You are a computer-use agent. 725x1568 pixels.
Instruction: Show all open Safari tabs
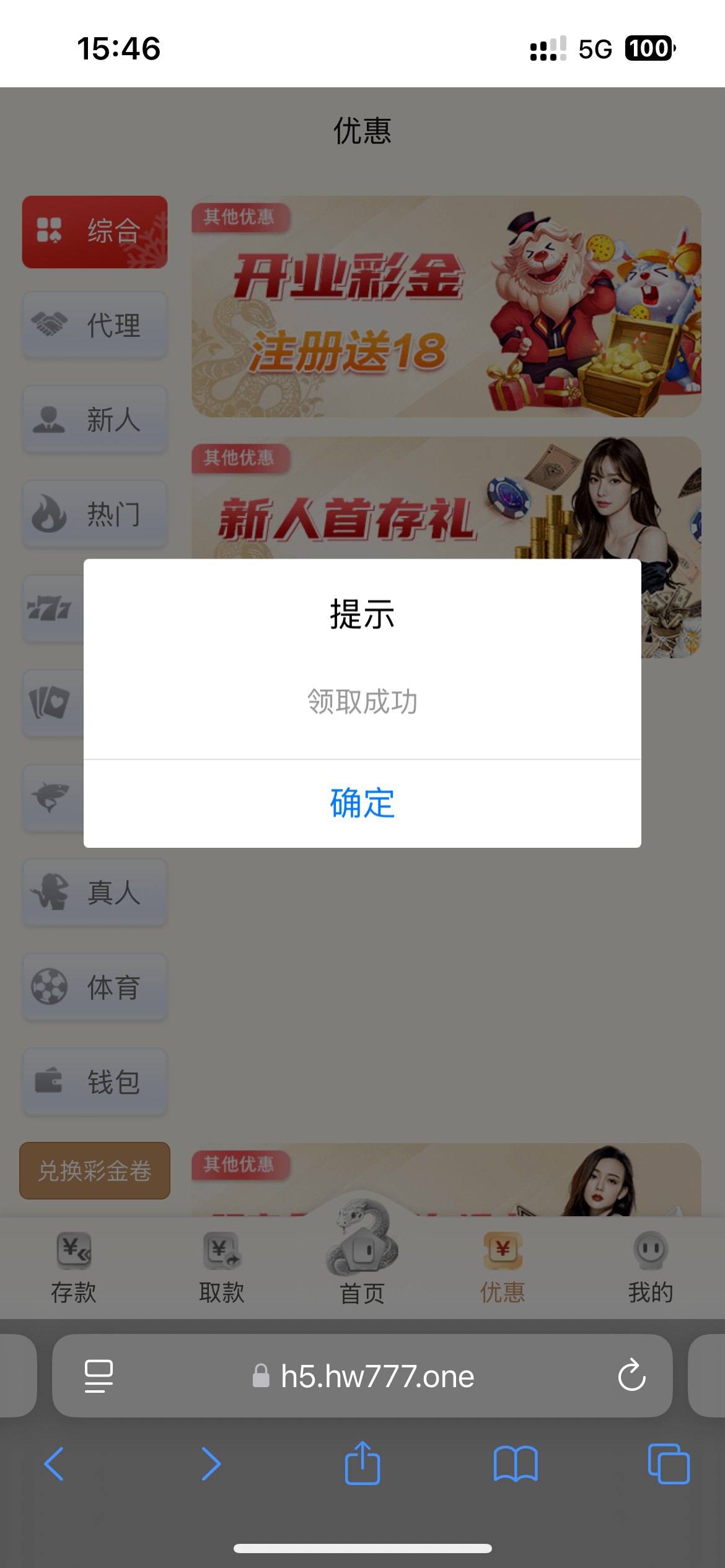pos(668,1463)
